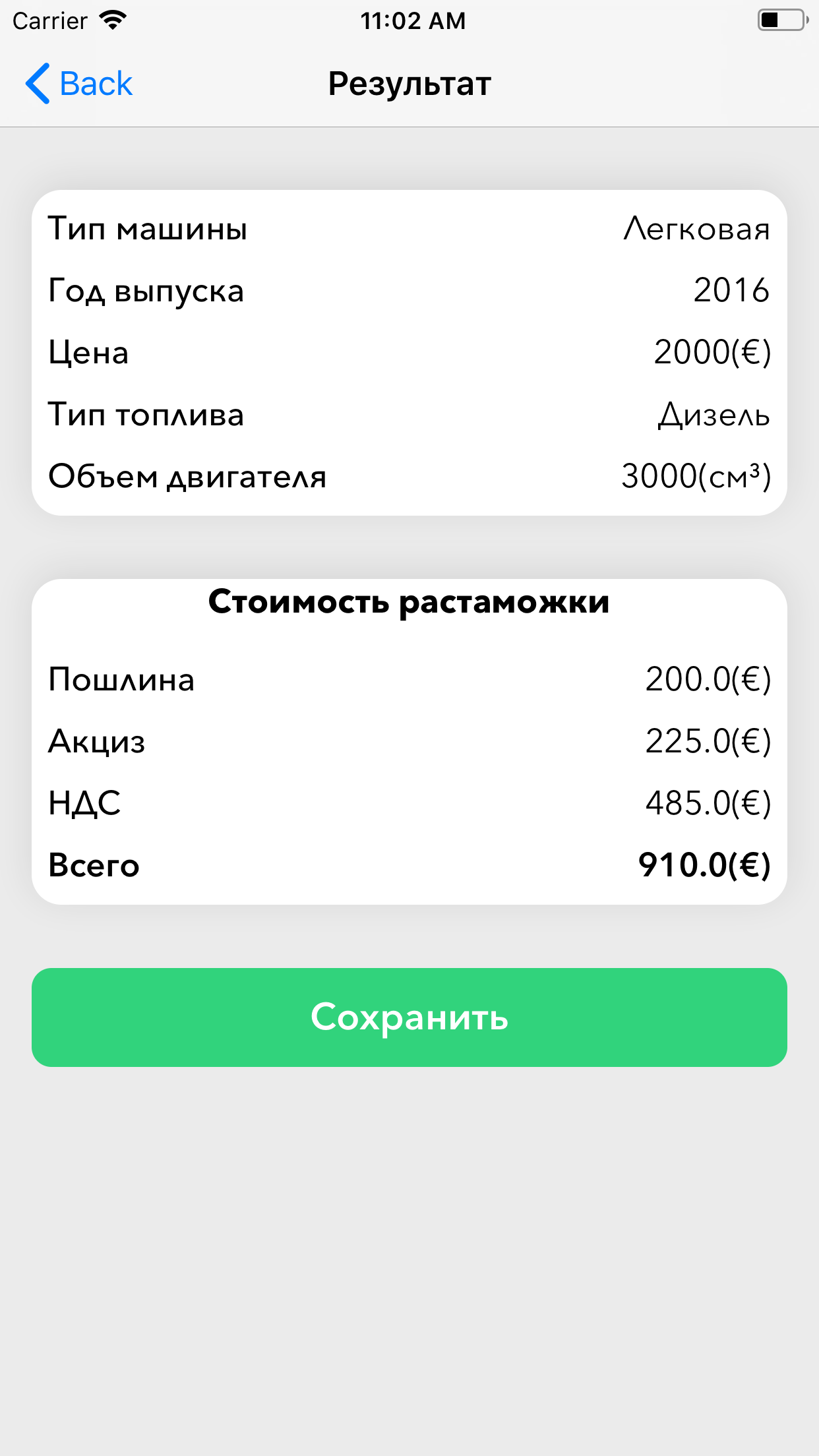Screen dimensions: 819x1456
Task: Select the НДС value 485.0
Action: click(708, 803)
